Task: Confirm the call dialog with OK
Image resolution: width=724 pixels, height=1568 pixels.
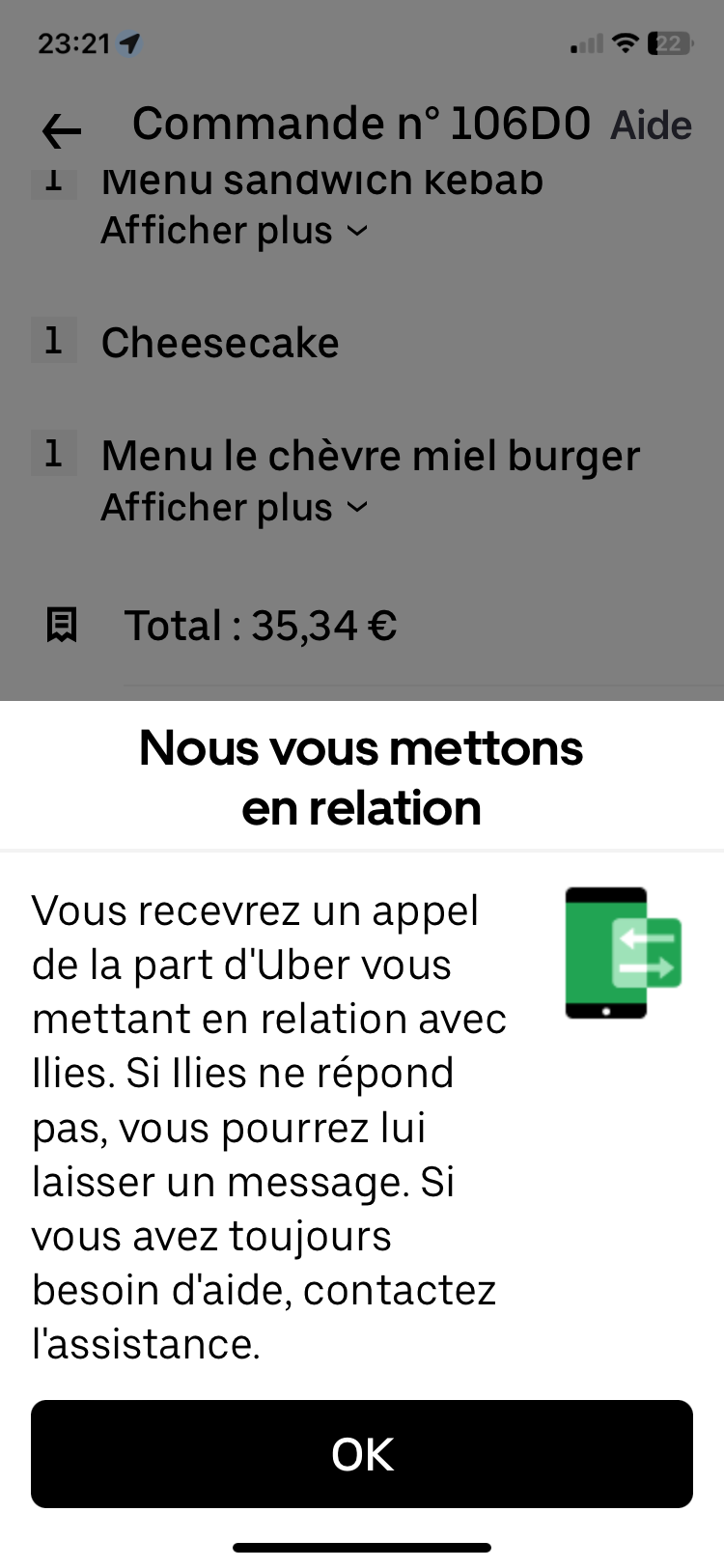Action: [x=362, y=1453]
